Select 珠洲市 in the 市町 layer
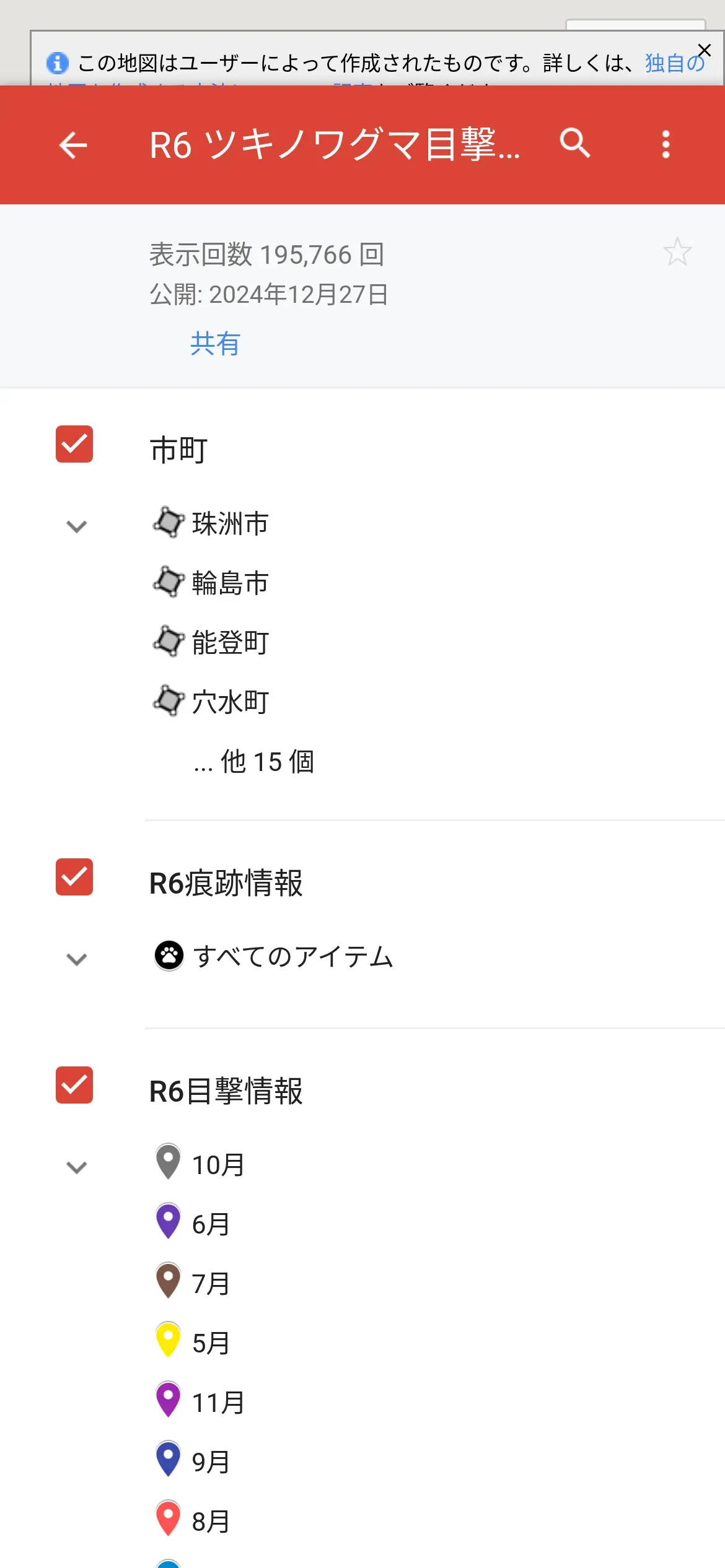Screen dimensions: 725x1568 [x=211, y=523]
